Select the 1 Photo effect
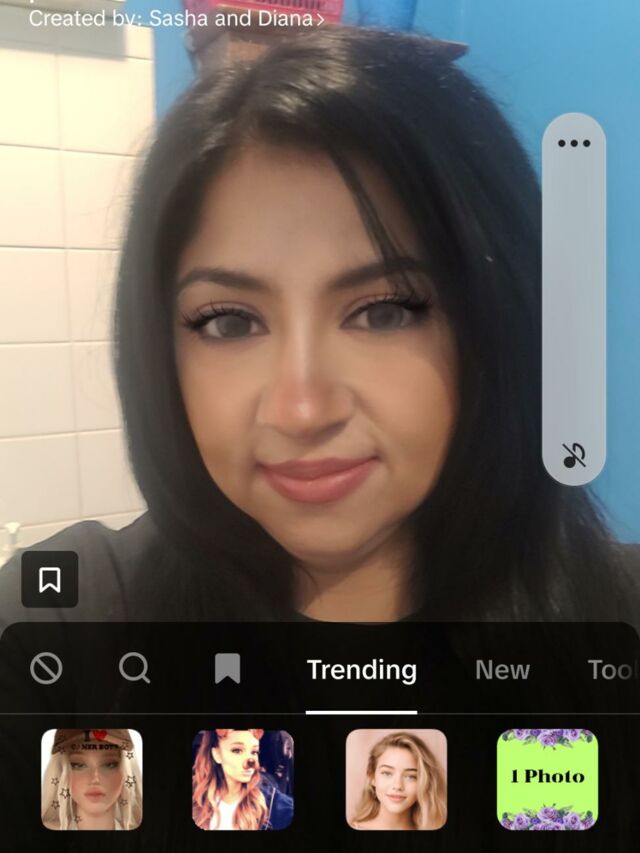The width and height of the screenshot is (640, 853). (x=547, y=779)
